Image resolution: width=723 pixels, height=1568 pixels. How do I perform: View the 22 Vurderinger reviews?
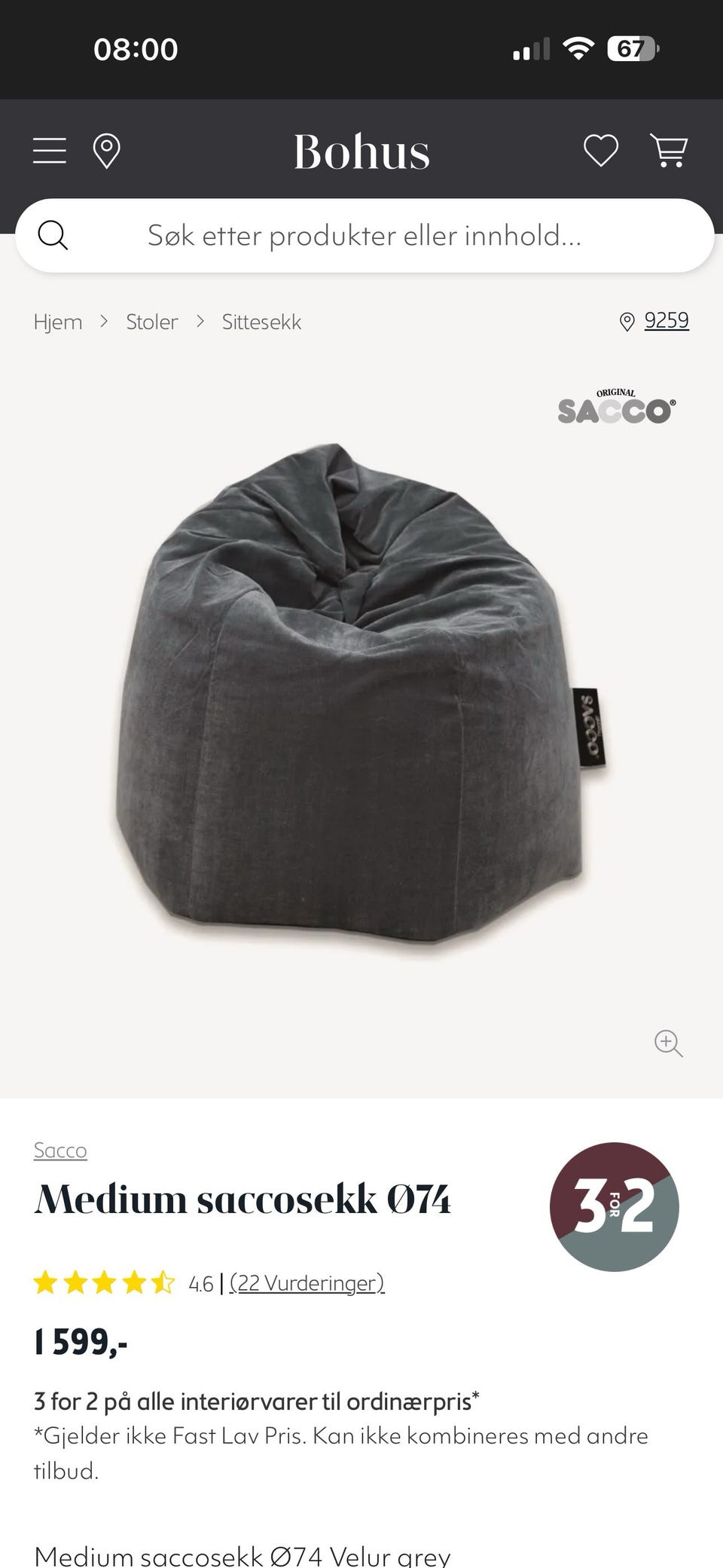tap(307, 1282)
